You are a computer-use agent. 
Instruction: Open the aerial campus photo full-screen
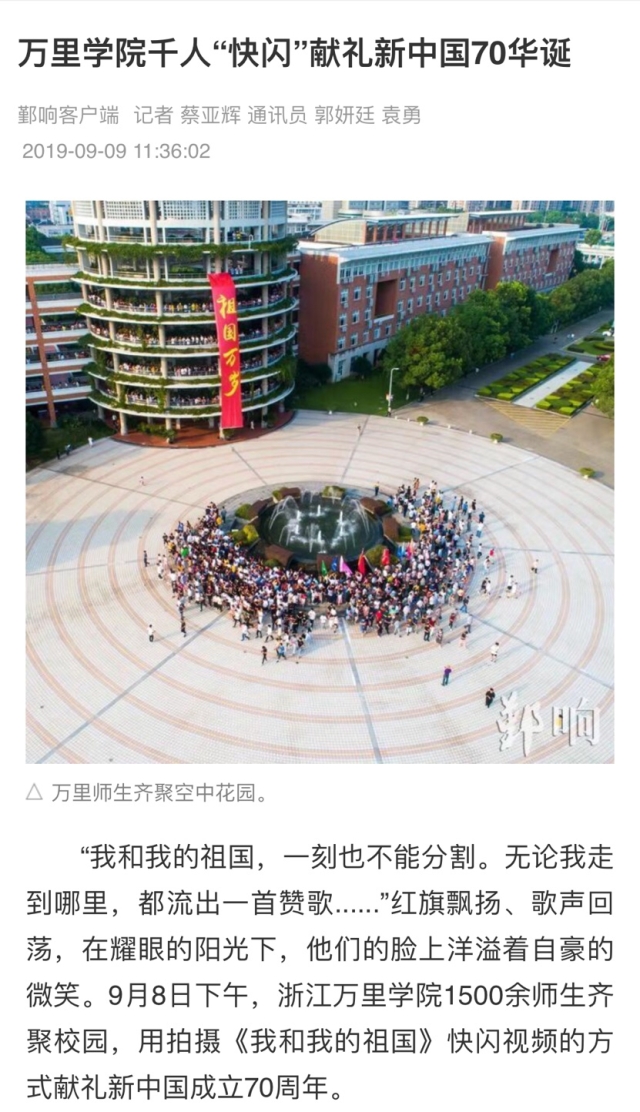tap(320, 480)
